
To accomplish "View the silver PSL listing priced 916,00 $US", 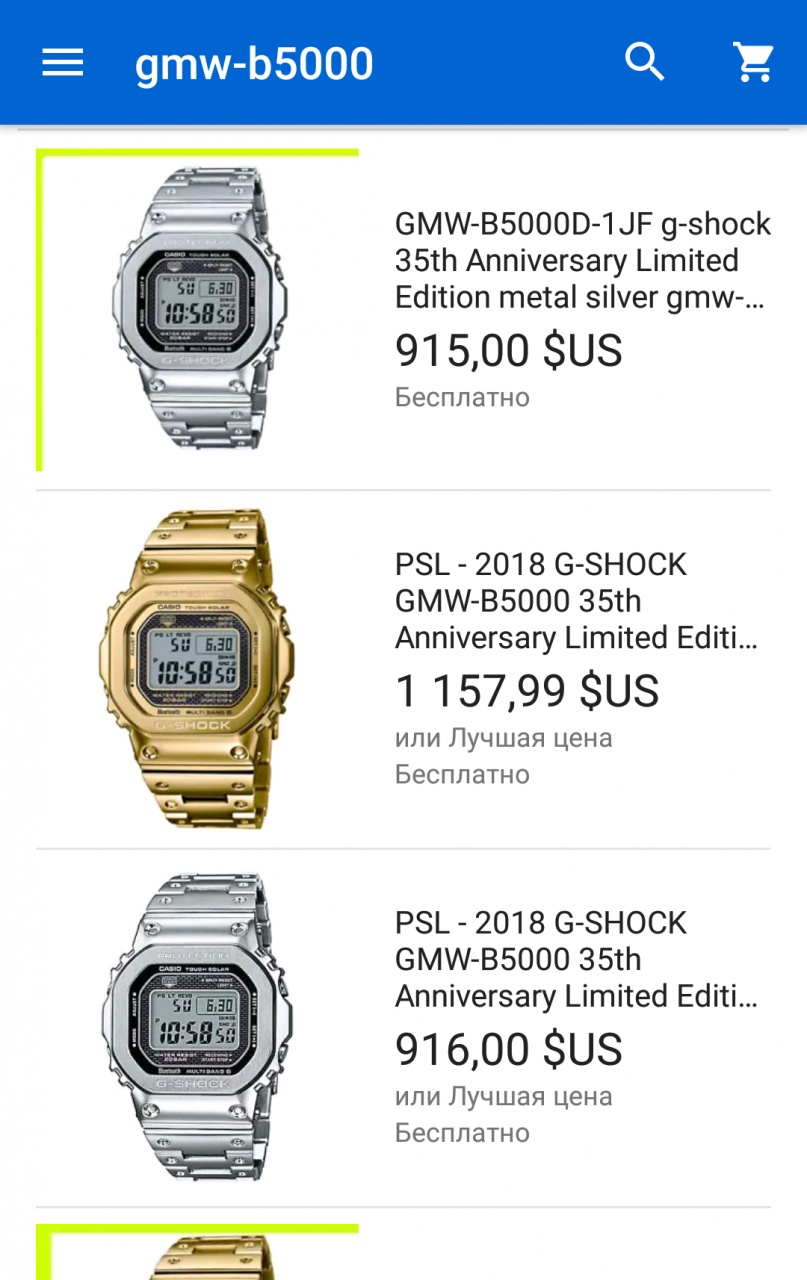I will tap(576, 959).
